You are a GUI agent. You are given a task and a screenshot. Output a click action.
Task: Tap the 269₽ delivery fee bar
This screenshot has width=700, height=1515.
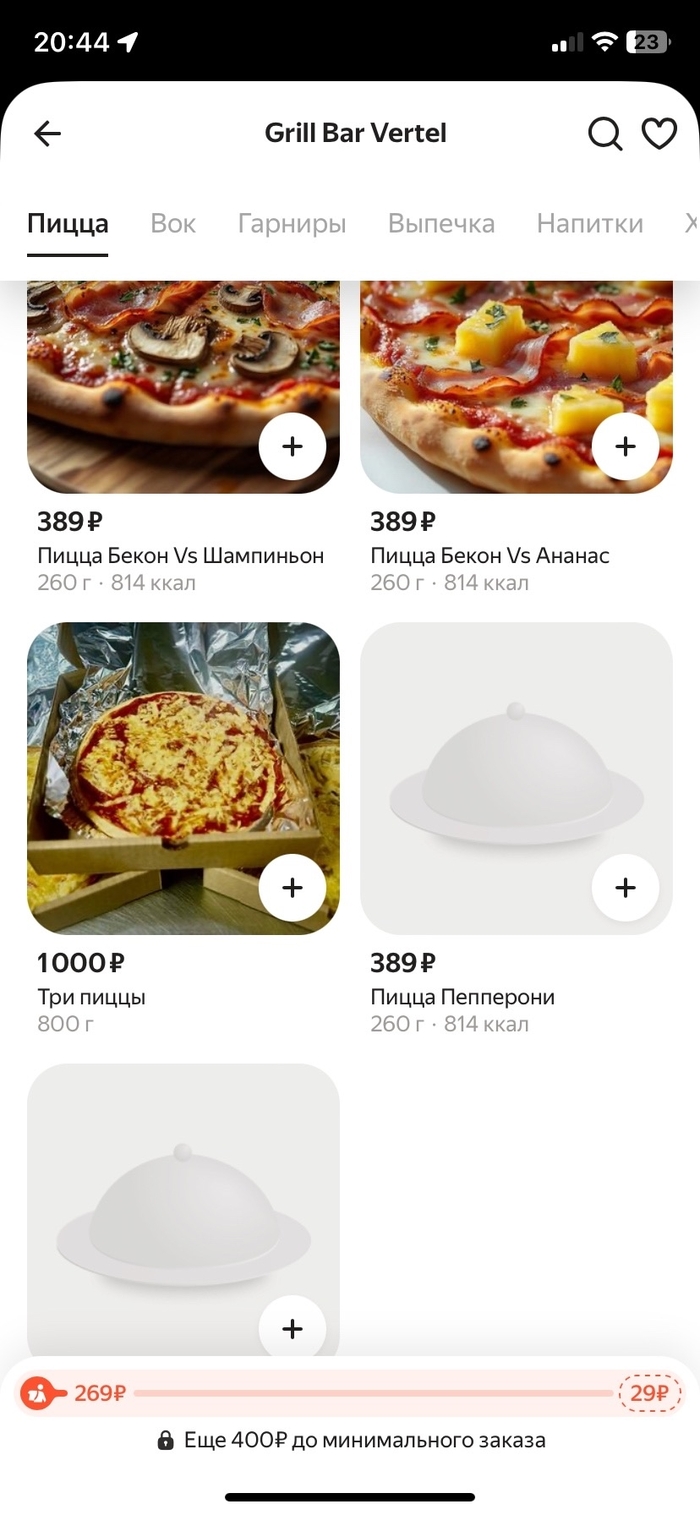click(350, 1392)
